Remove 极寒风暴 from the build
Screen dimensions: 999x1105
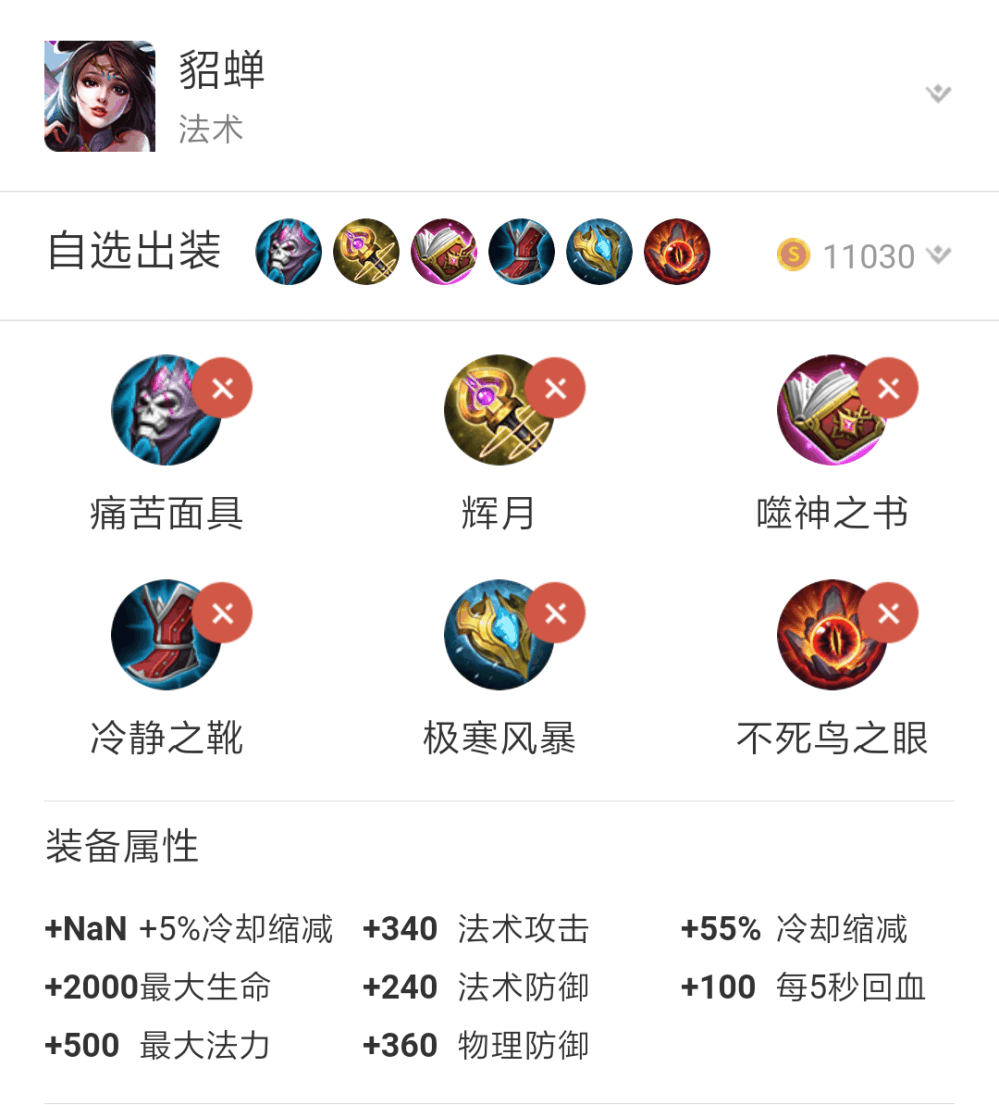[x=555, y=612]
